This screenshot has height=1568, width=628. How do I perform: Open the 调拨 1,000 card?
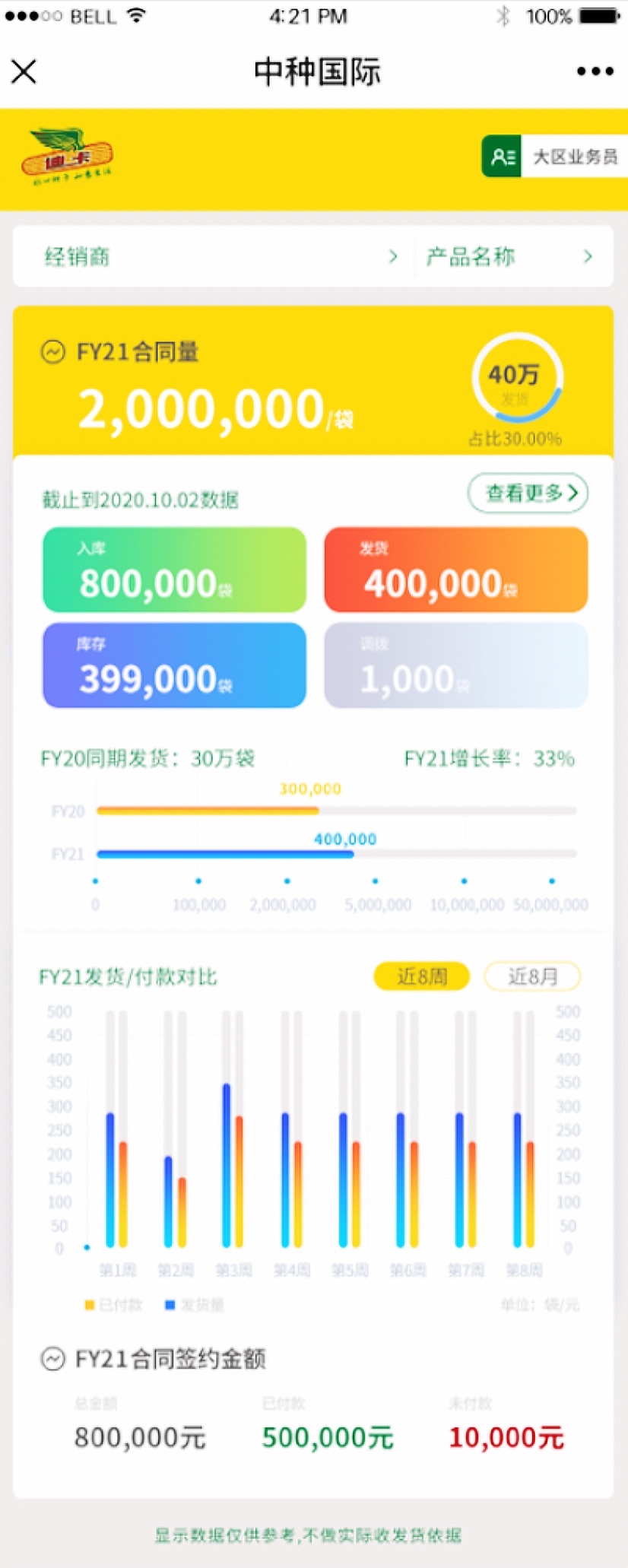coord(455,665)
